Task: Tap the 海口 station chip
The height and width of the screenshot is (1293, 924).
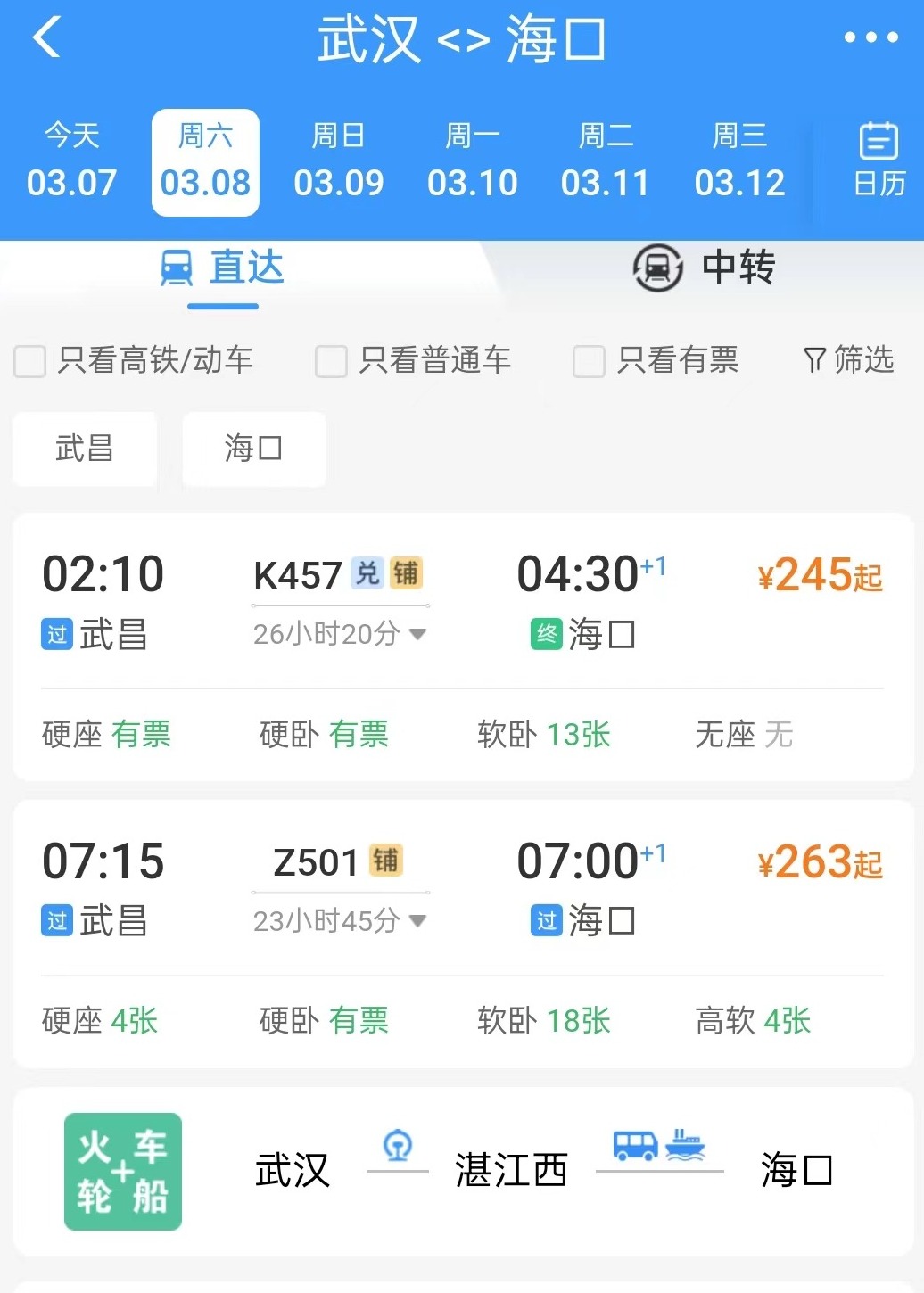Action: point(253,449)
